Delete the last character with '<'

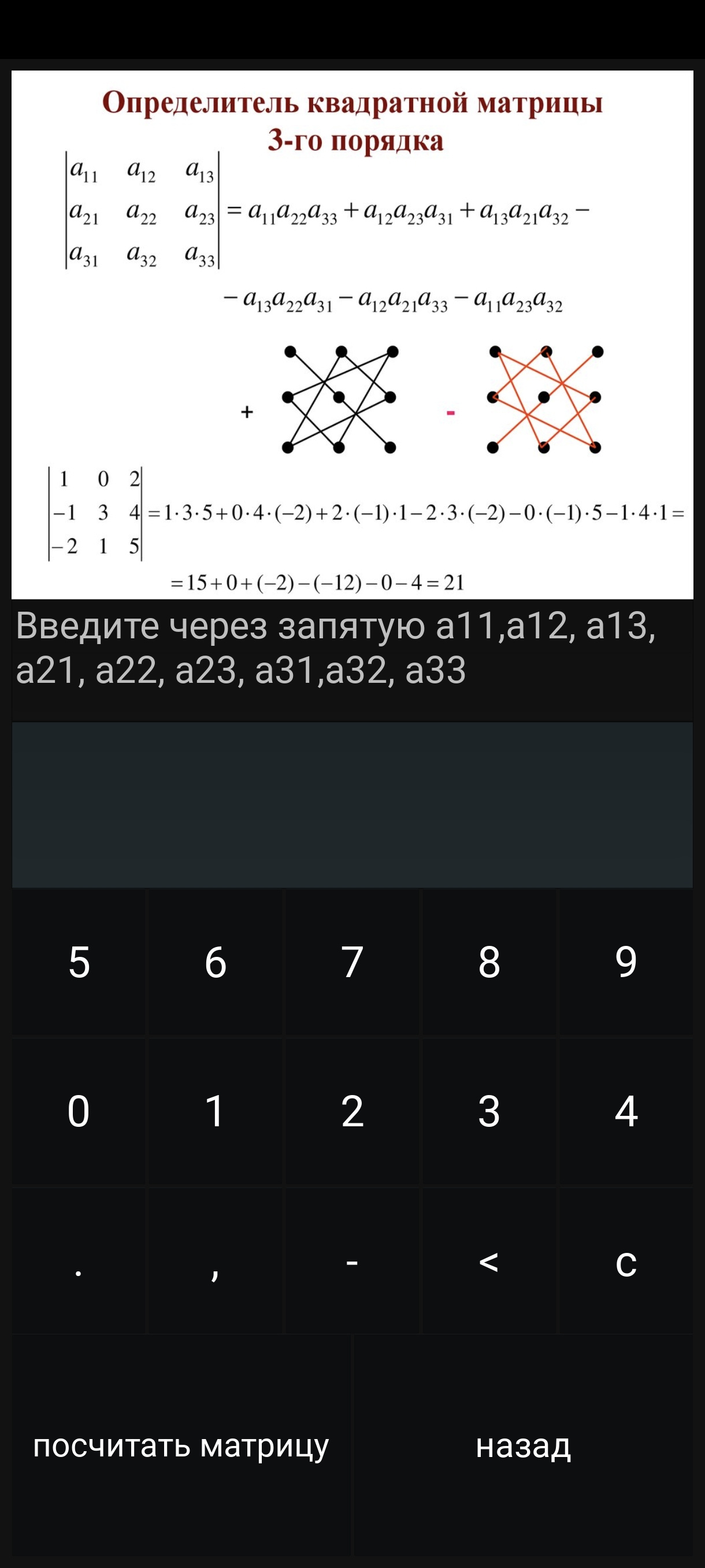pyautogui.click(x=489, y=1260)
